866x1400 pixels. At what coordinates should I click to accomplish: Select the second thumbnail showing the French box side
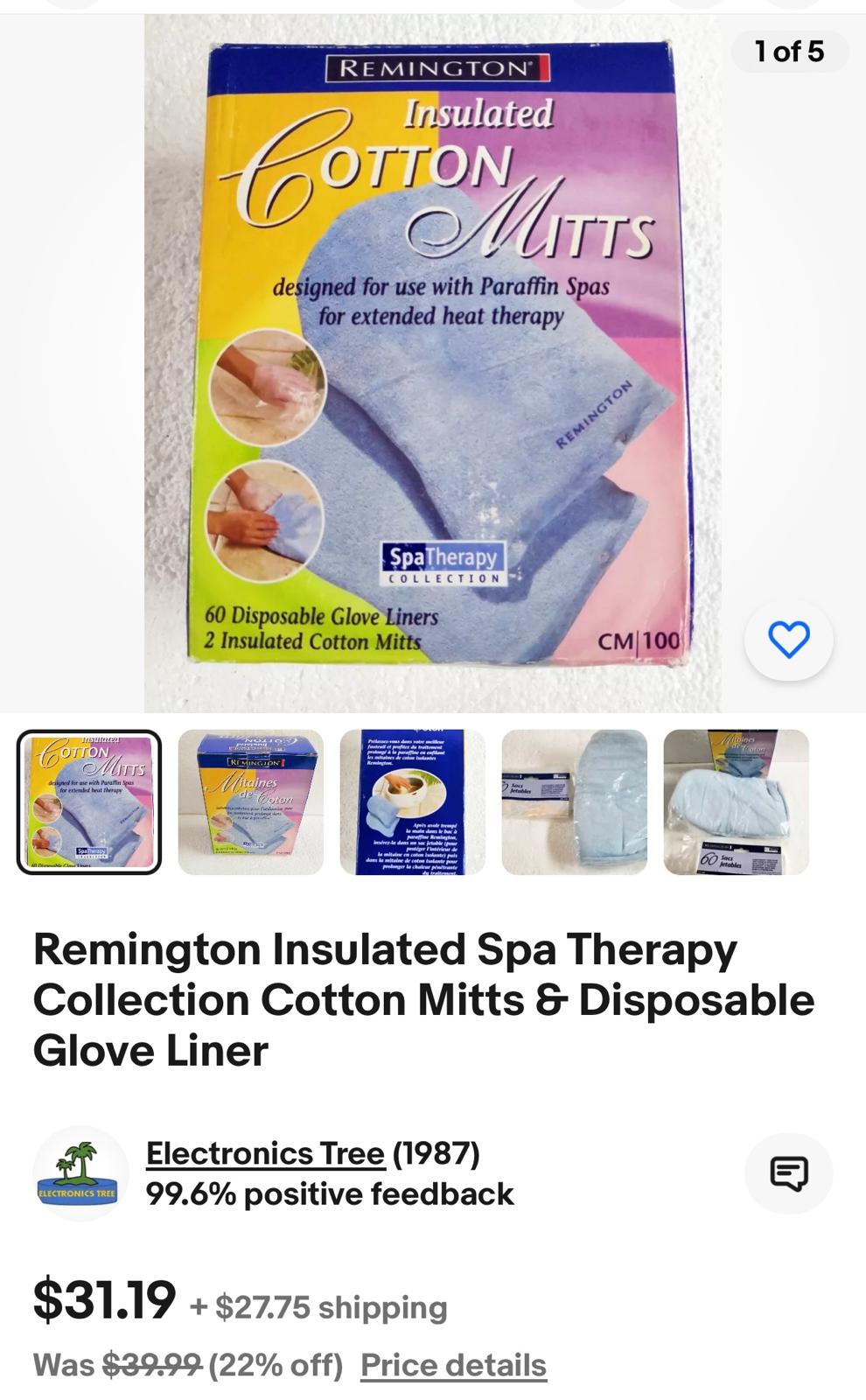tap(251, 802)
